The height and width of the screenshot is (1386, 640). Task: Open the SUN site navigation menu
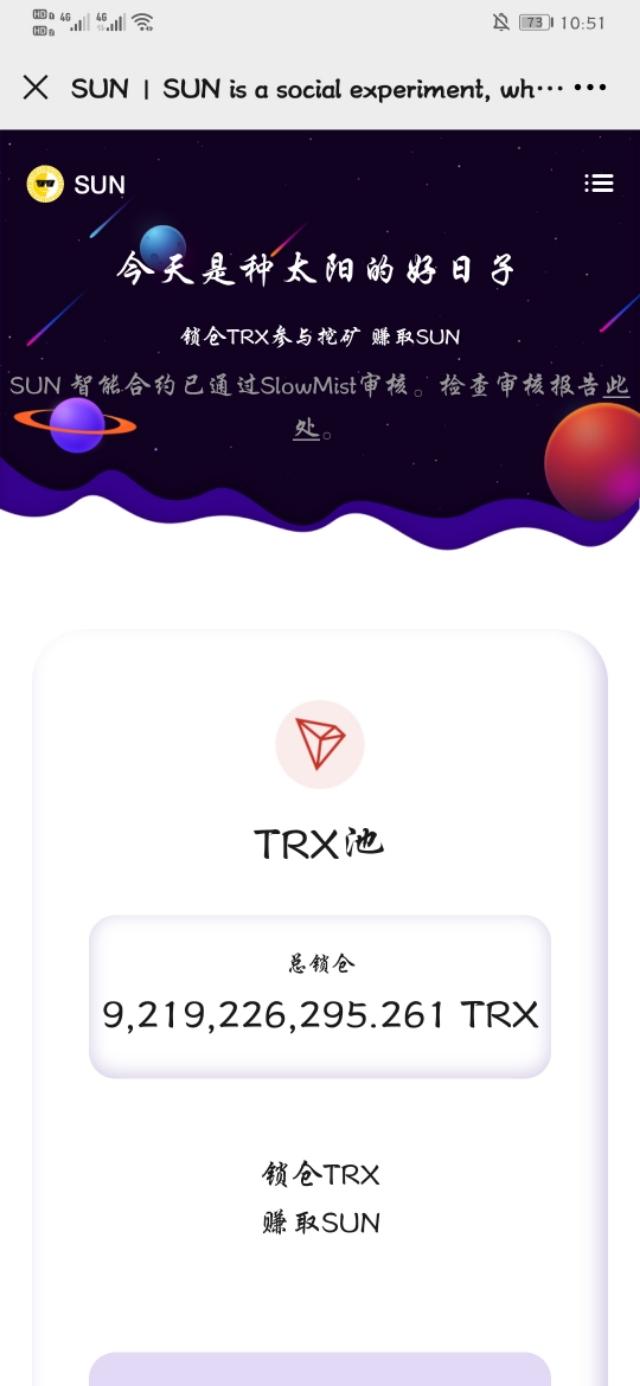click(598, 183)
